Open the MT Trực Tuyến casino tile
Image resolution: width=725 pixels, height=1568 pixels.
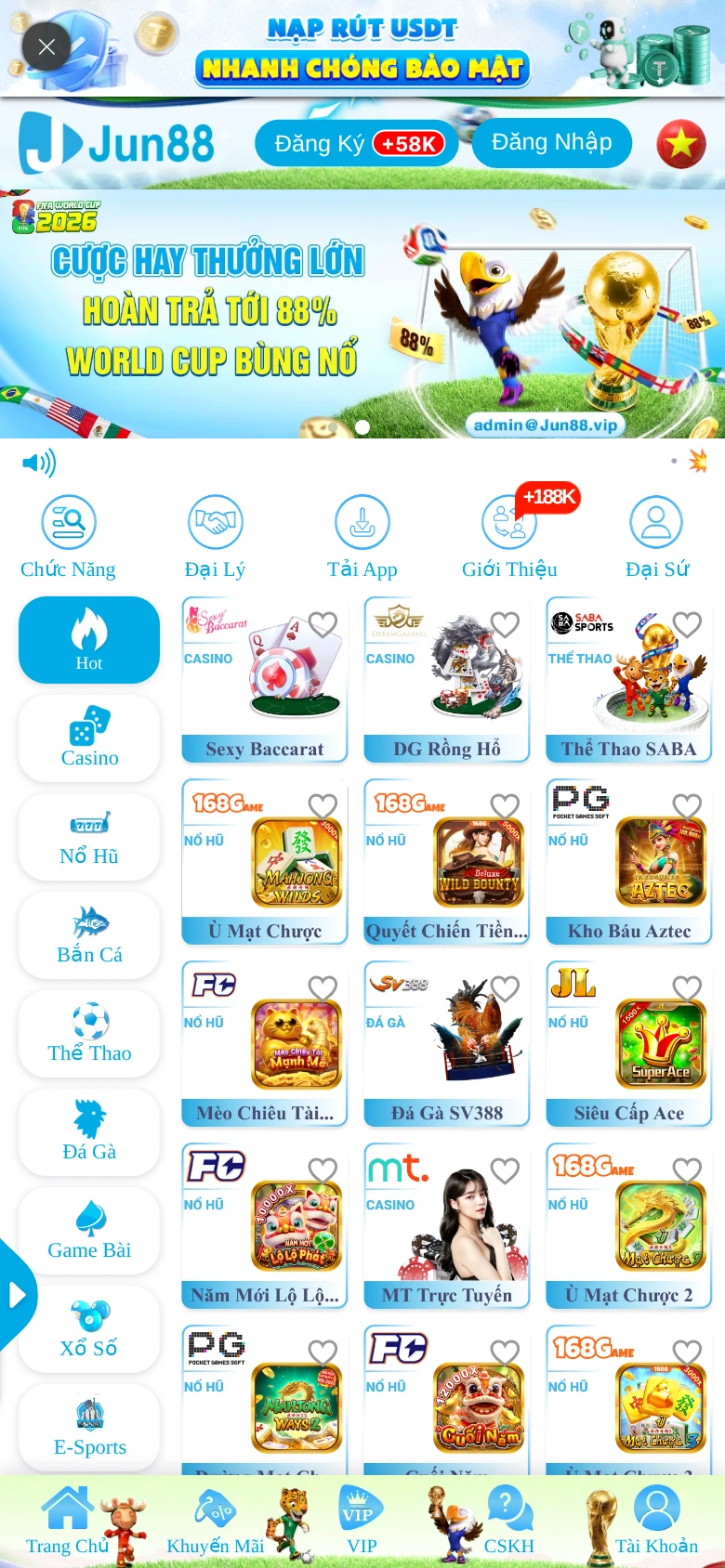[x=447, y=1226]
